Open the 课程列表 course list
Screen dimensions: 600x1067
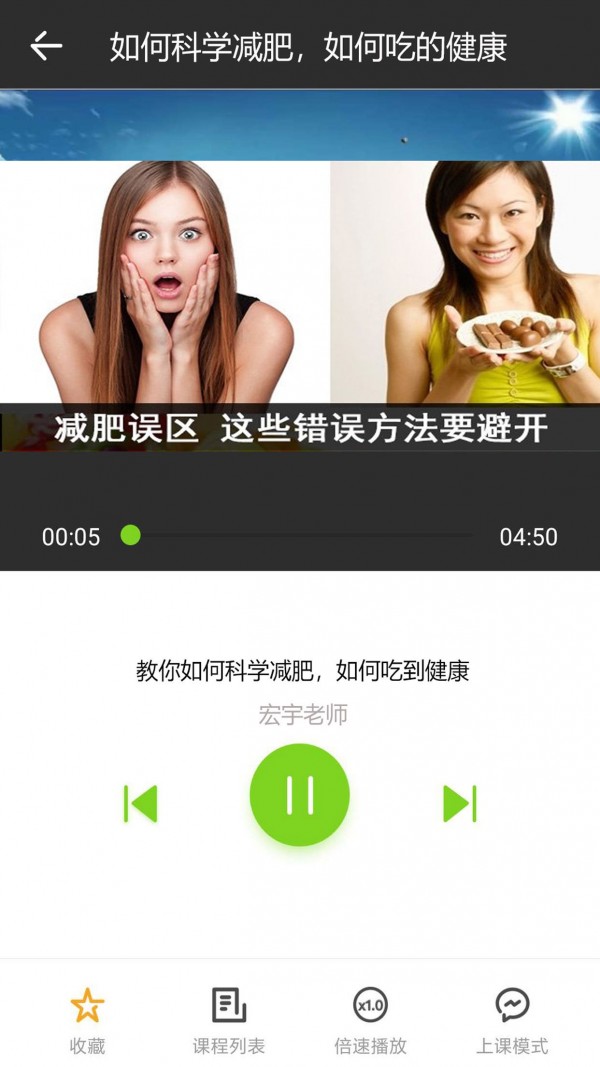(229, 1018)
